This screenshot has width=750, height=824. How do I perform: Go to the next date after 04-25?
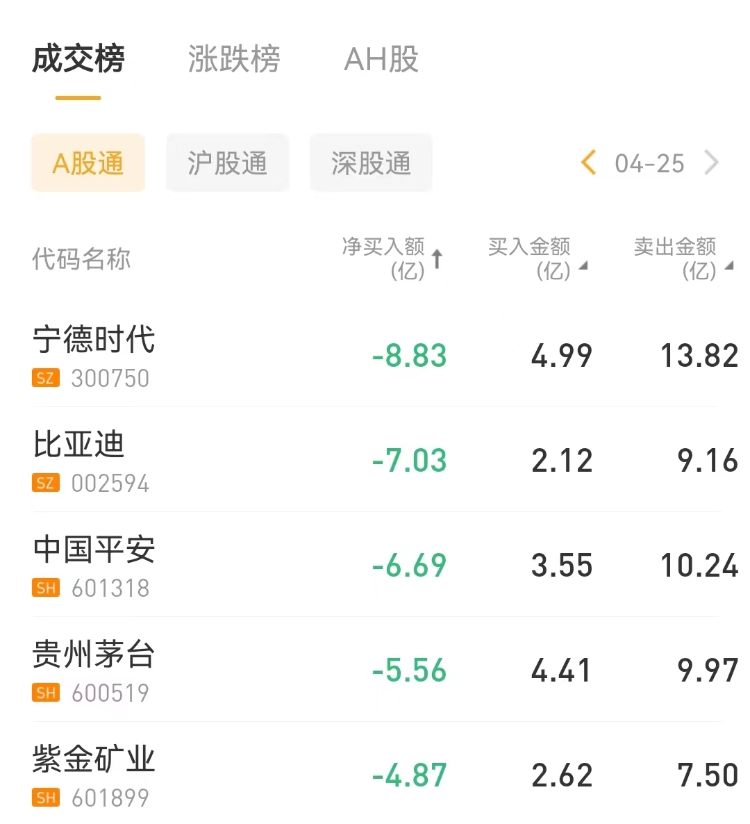click(x=712, y=163)
